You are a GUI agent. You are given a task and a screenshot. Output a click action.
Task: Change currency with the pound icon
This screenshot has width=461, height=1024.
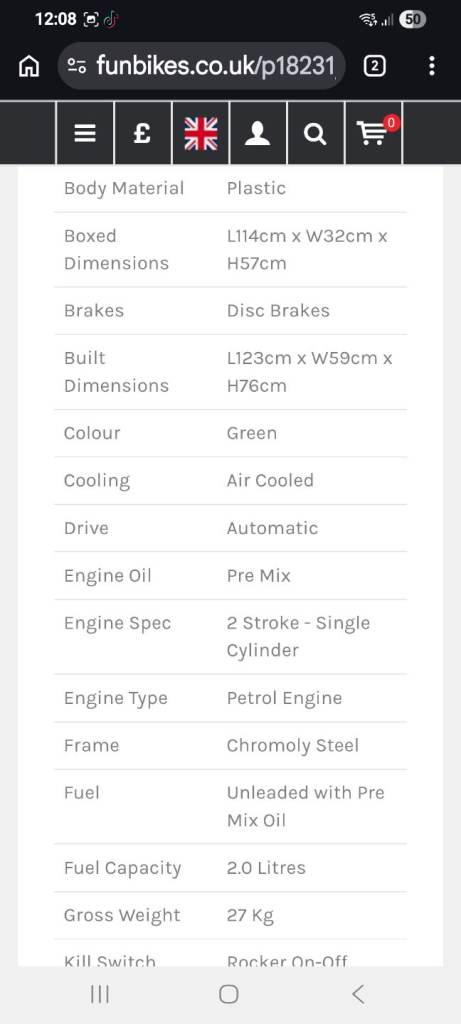point(142,133)
